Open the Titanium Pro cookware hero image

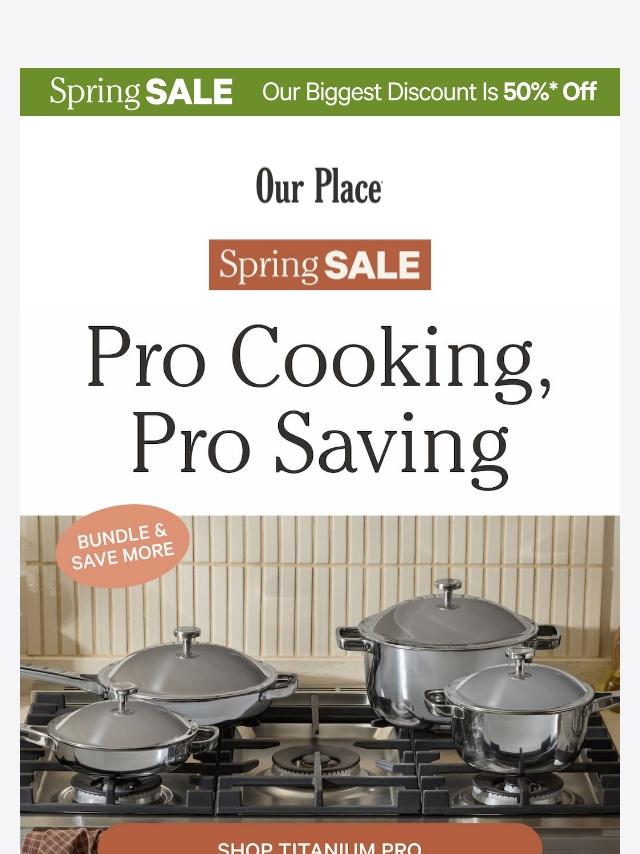(320, 670)
